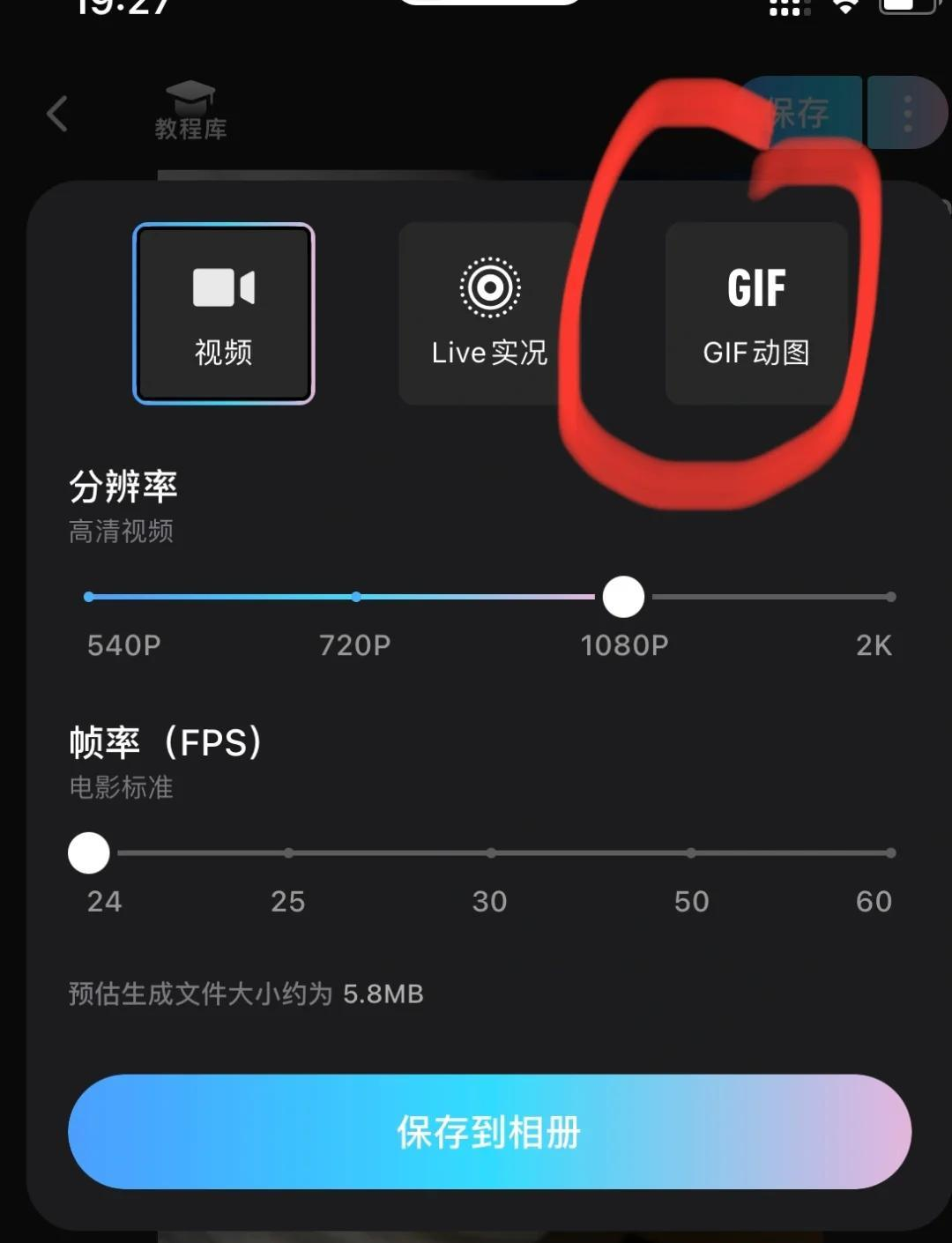Viewport: 952px width, 1243px height.
Task: Switch to GIF 动图 export
Action: coord(756,314)
